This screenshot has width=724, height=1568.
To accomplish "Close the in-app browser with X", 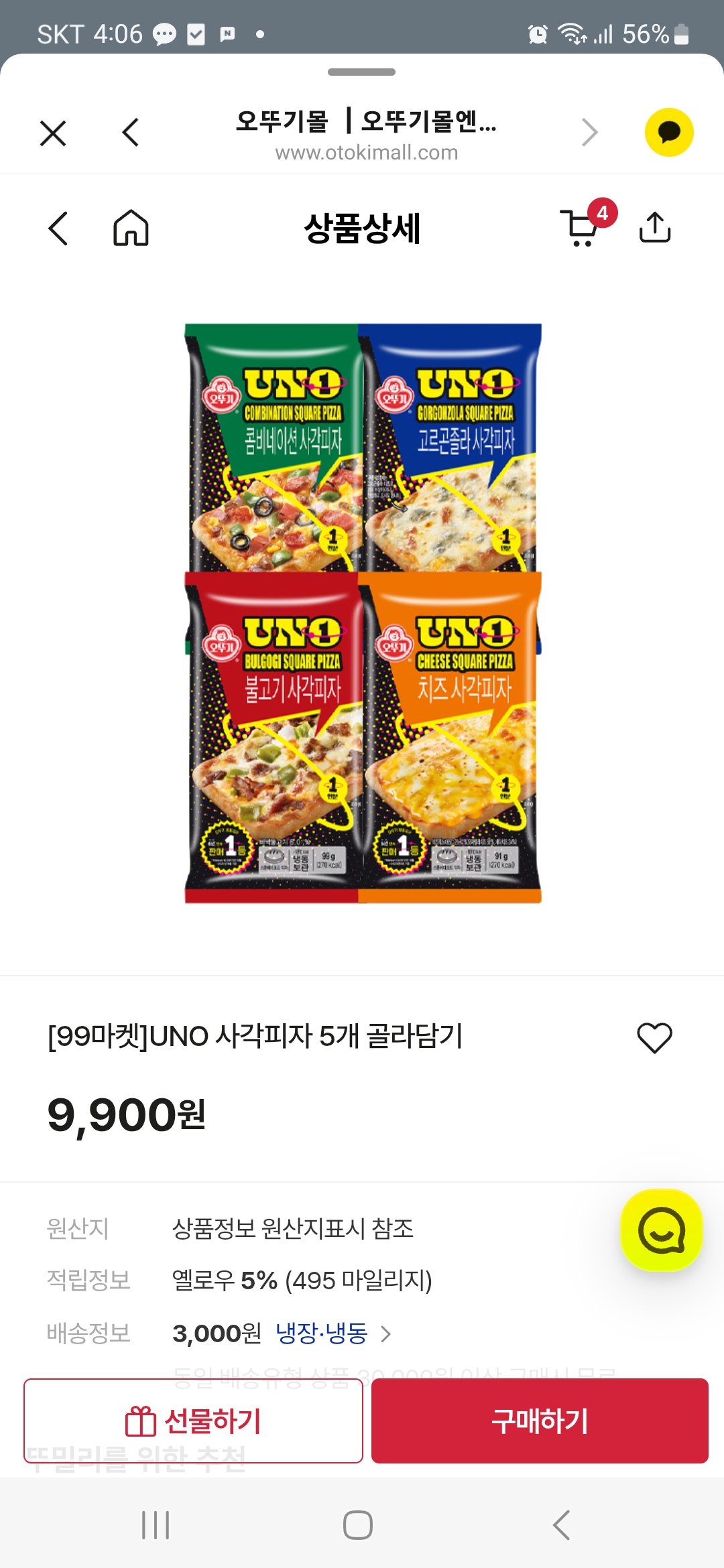I will coord(53,133).
